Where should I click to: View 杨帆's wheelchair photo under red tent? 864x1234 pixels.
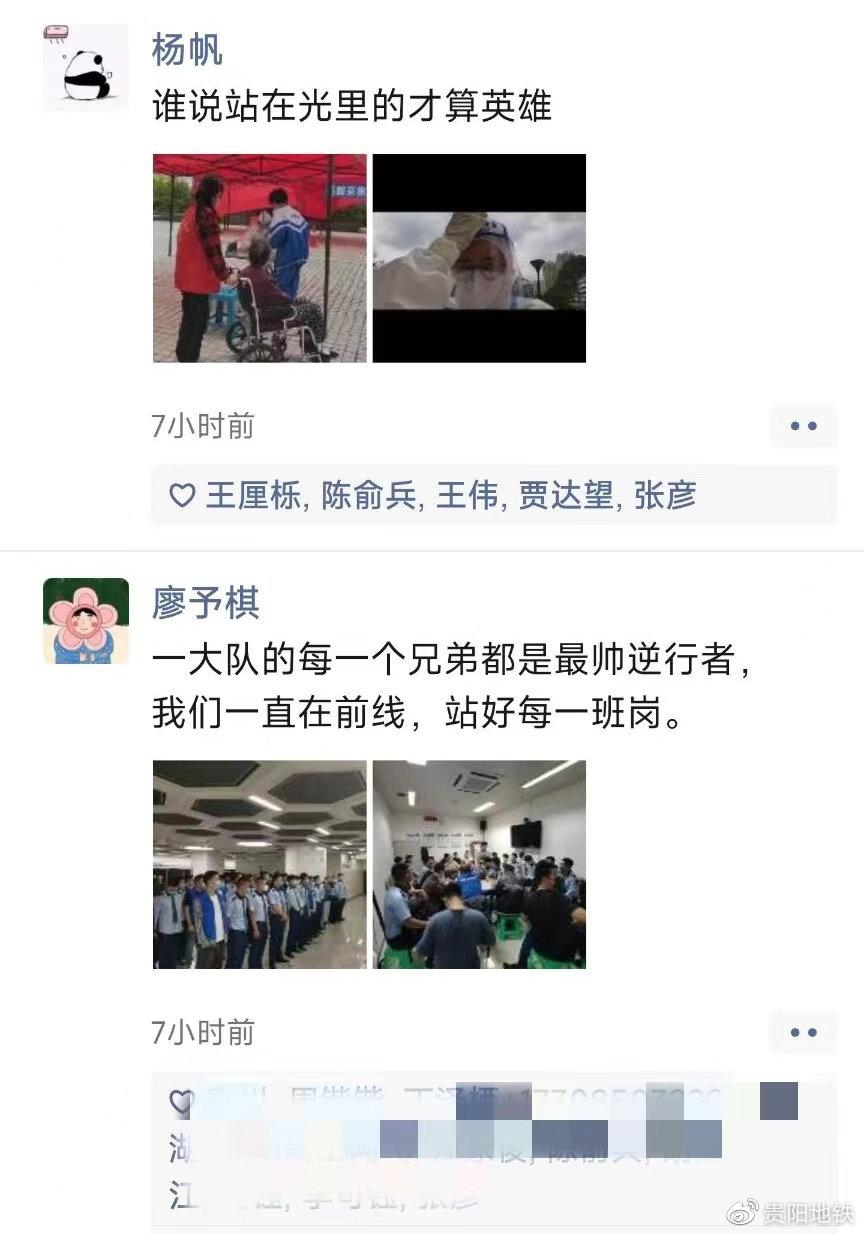coord(259,258)
